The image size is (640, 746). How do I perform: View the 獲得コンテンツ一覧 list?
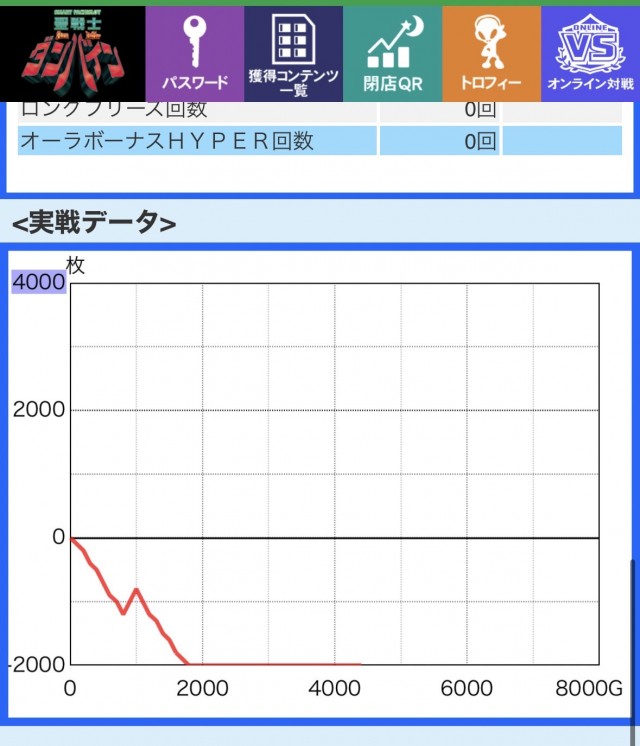293,54
